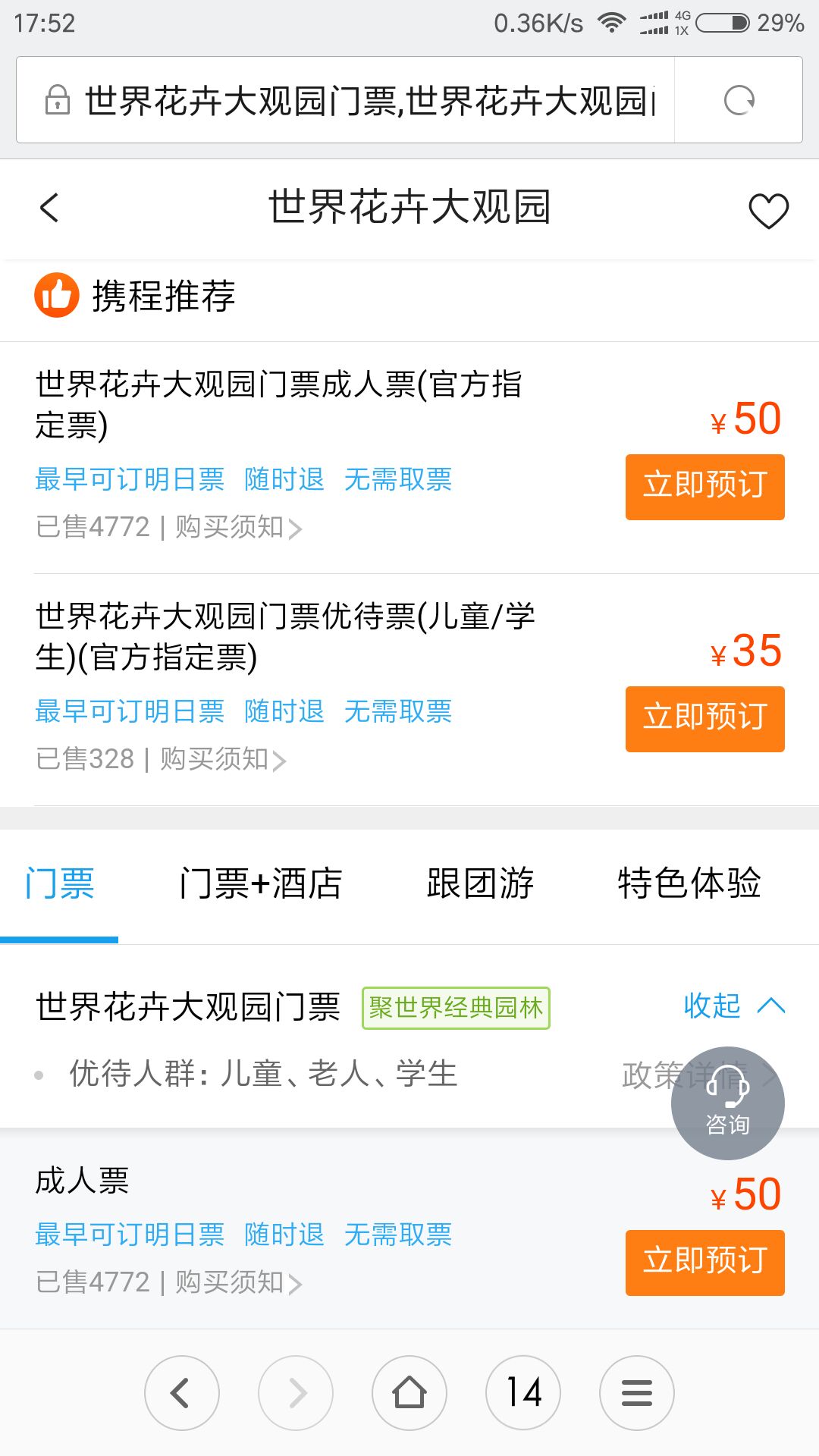Book the 成人票 in the ticket list
The height and width of the screenshot is (1456, 819).
(704, 1263)
